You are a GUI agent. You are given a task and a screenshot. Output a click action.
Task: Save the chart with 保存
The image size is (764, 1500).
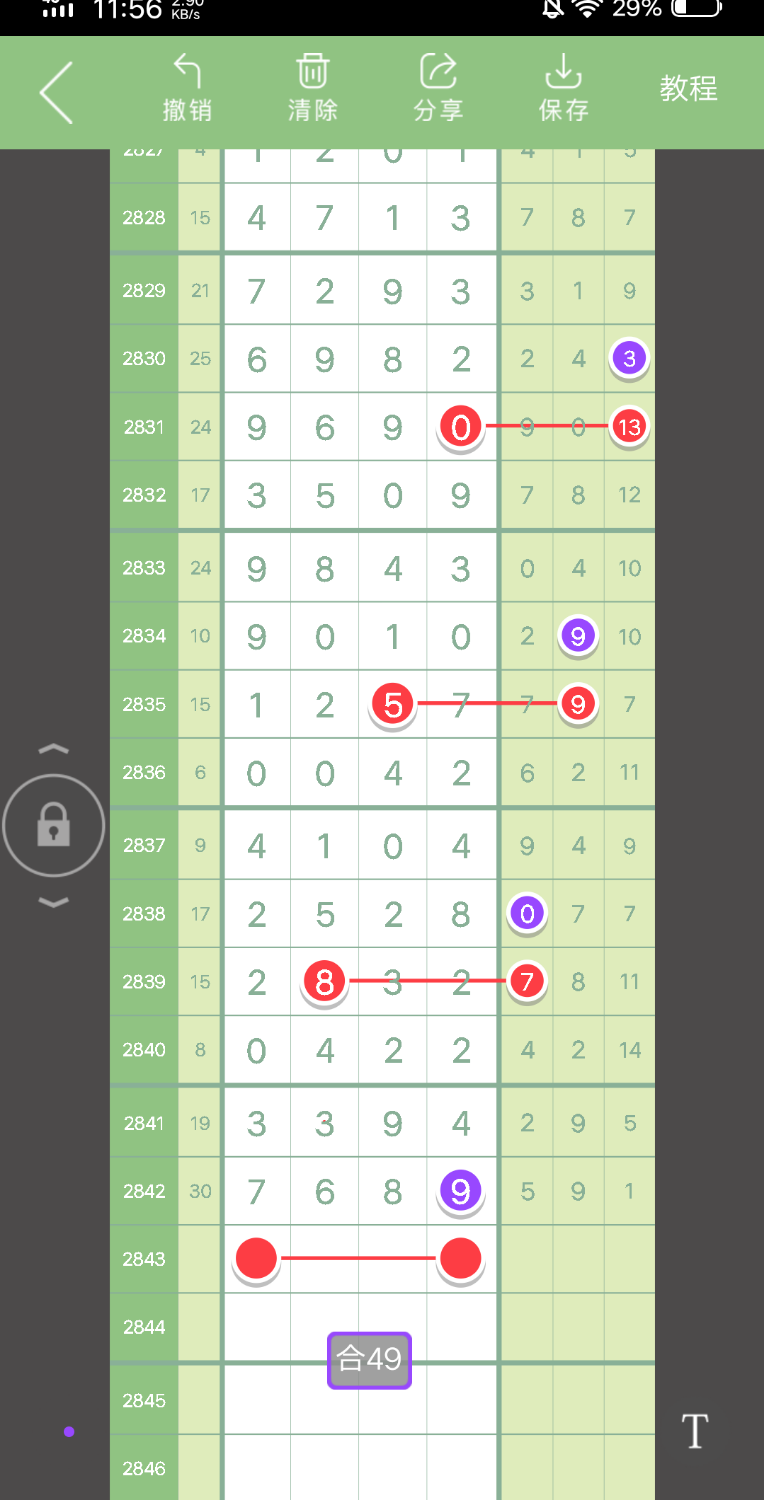(563, 88)
